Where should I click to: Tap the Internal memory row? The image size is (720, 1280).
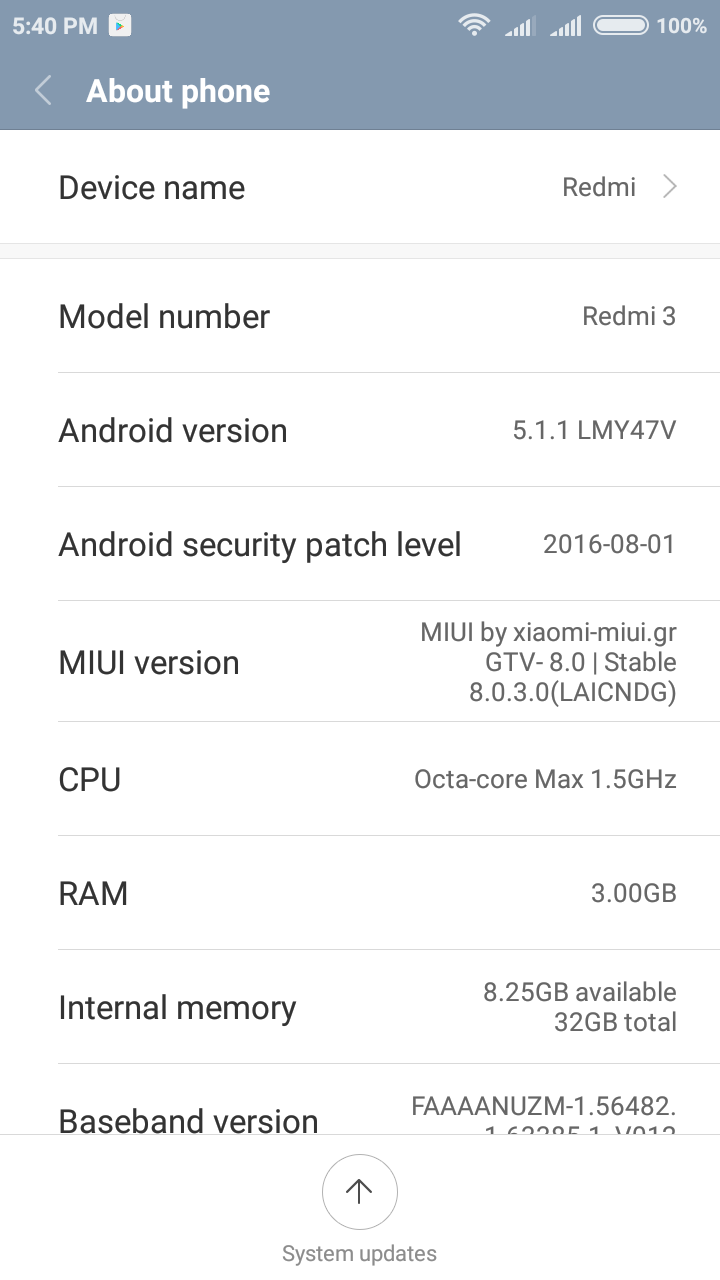tap(360, 1007)
